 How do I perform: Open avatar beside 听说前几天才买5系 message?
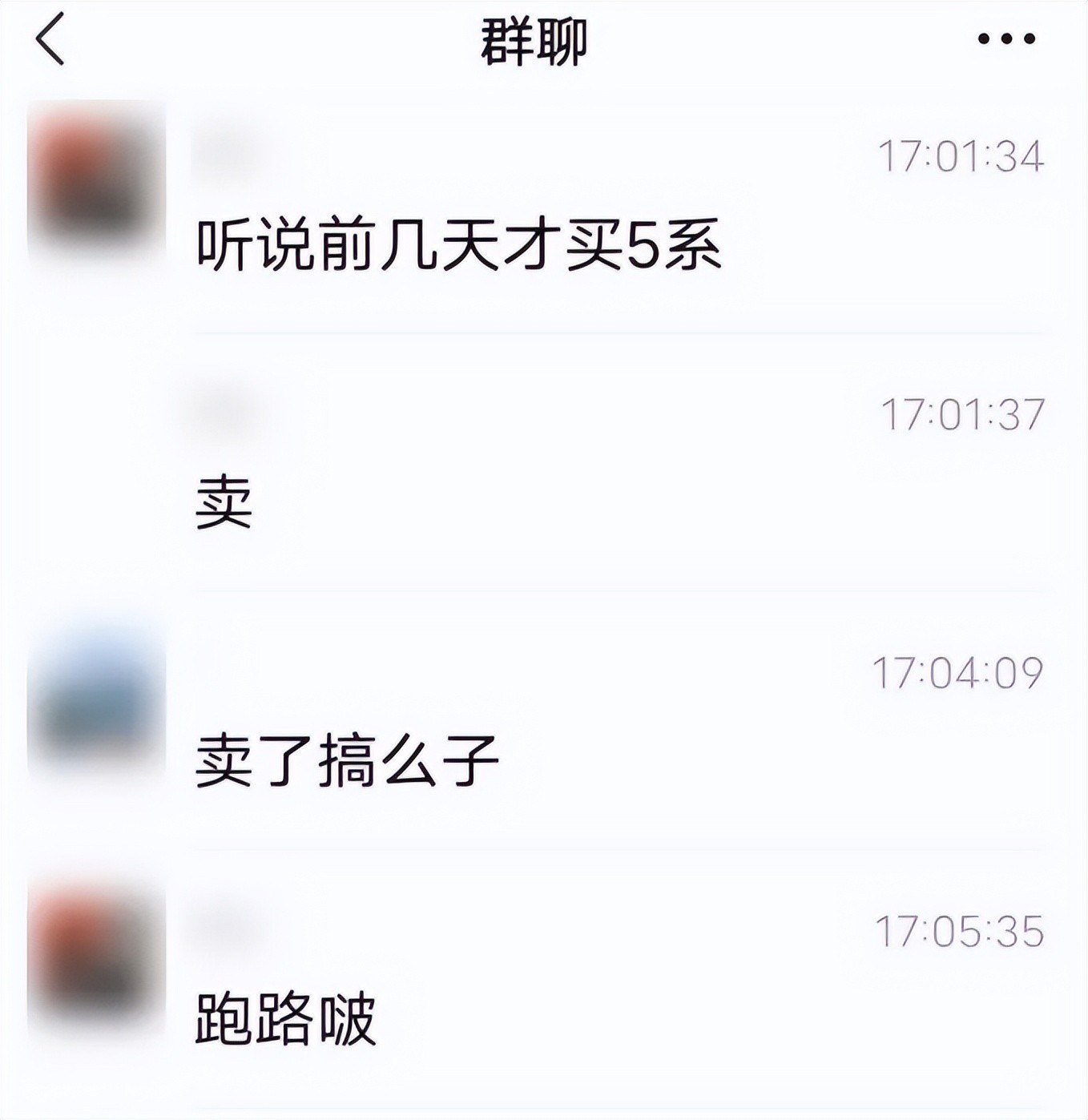click(x=95, y=178)
